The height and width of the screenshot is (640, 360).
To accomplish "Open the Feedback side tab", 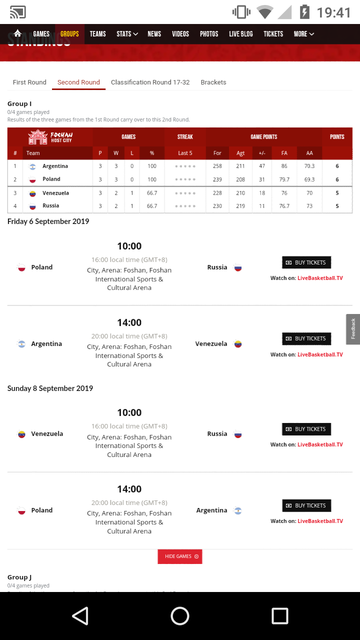I will pos(353,329).
